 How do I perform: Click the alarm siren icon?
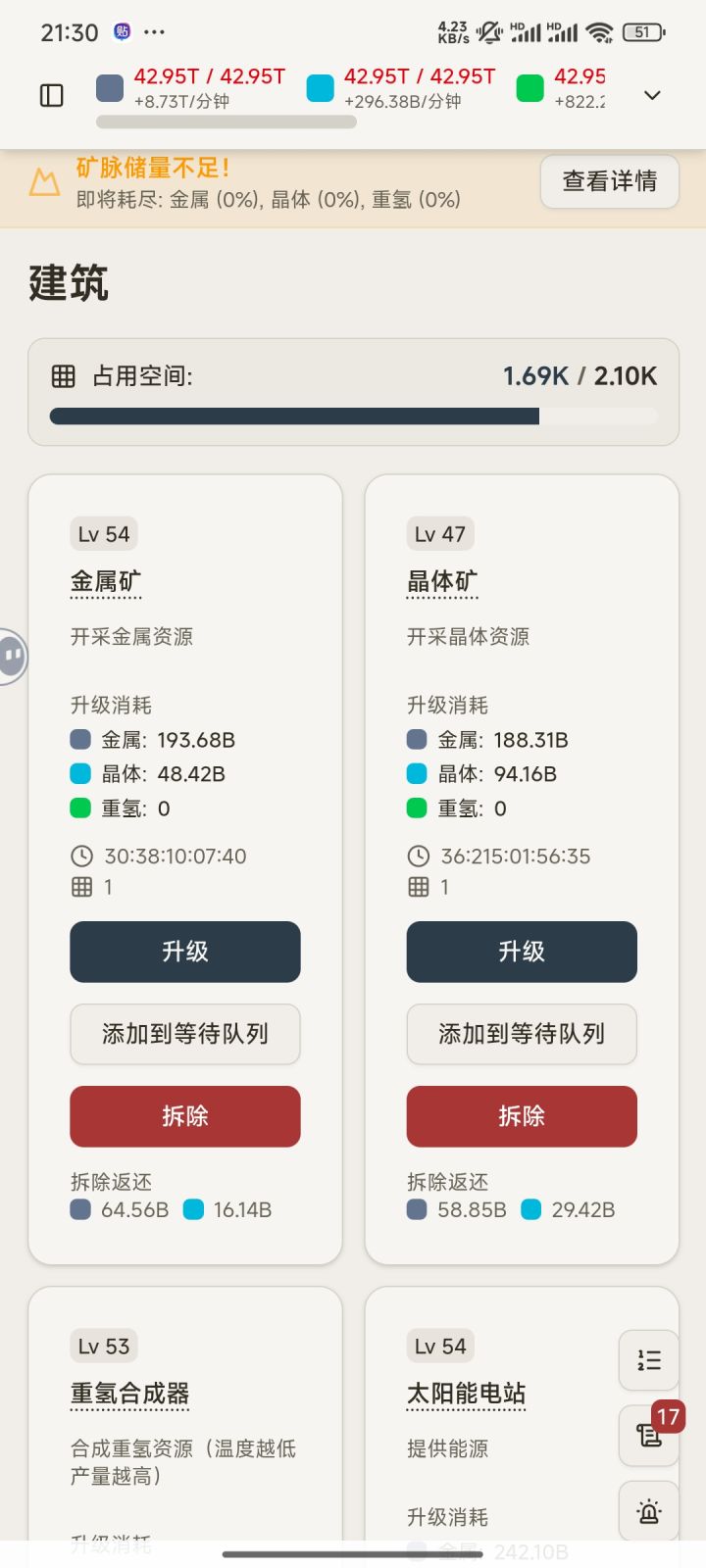click(648, 1510)
